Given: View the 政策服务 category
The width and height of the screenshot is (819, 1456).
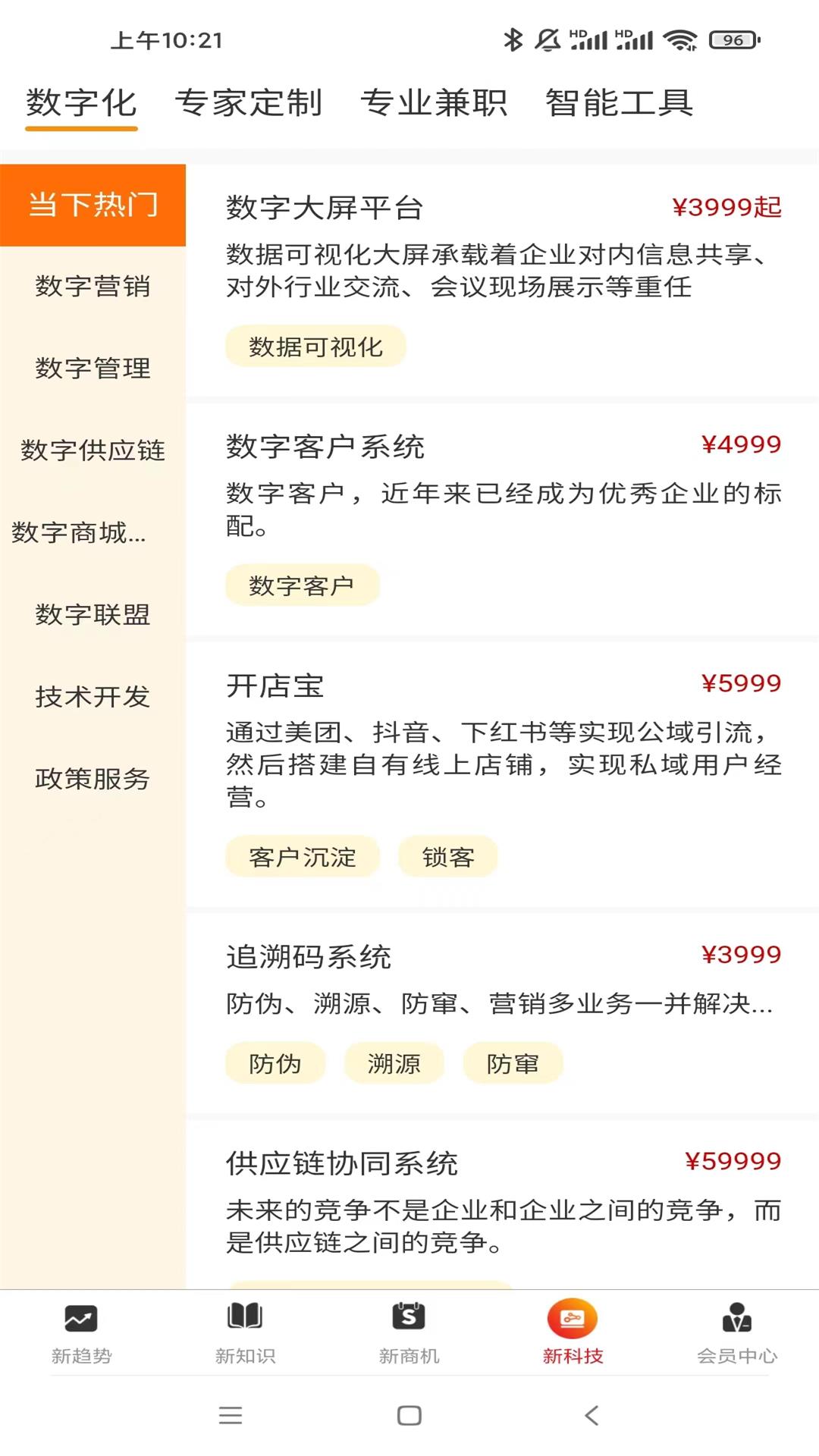Looking at the screenshot, I should (x=93, y=778).
